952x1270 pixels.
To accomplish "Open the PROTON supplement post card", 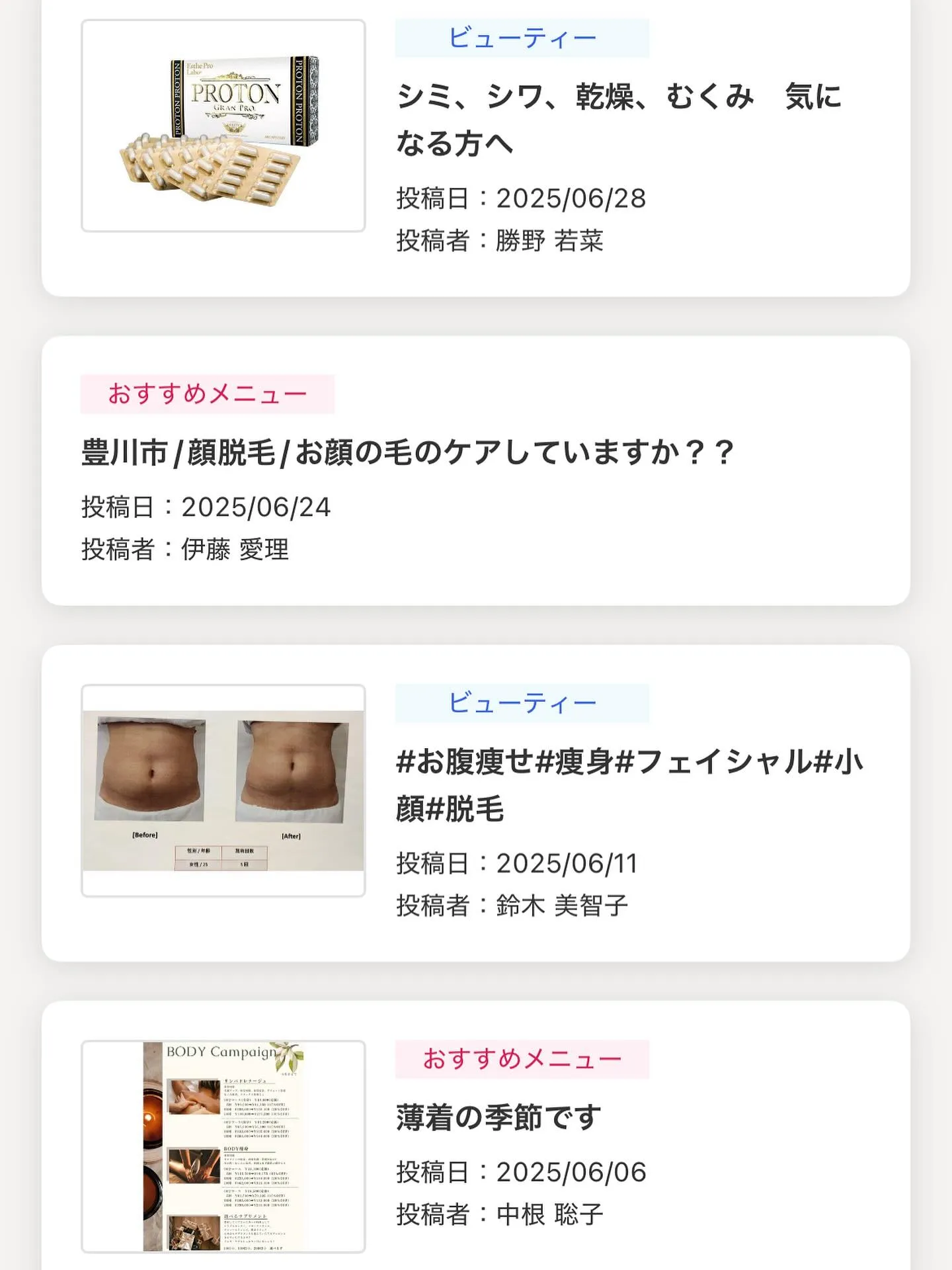I will click(x=476, y=146).
